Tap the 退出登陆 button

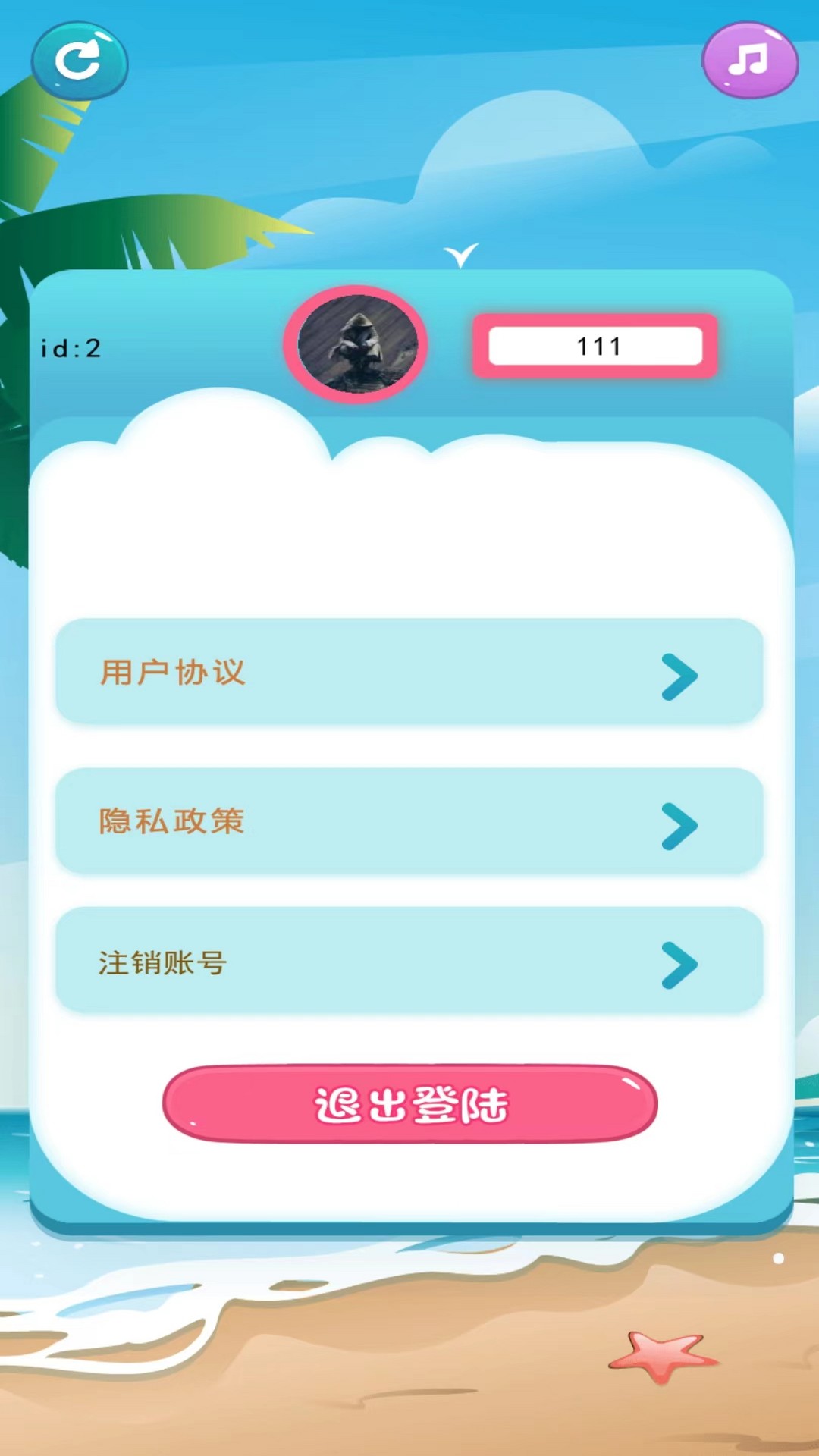(409, 1104)
